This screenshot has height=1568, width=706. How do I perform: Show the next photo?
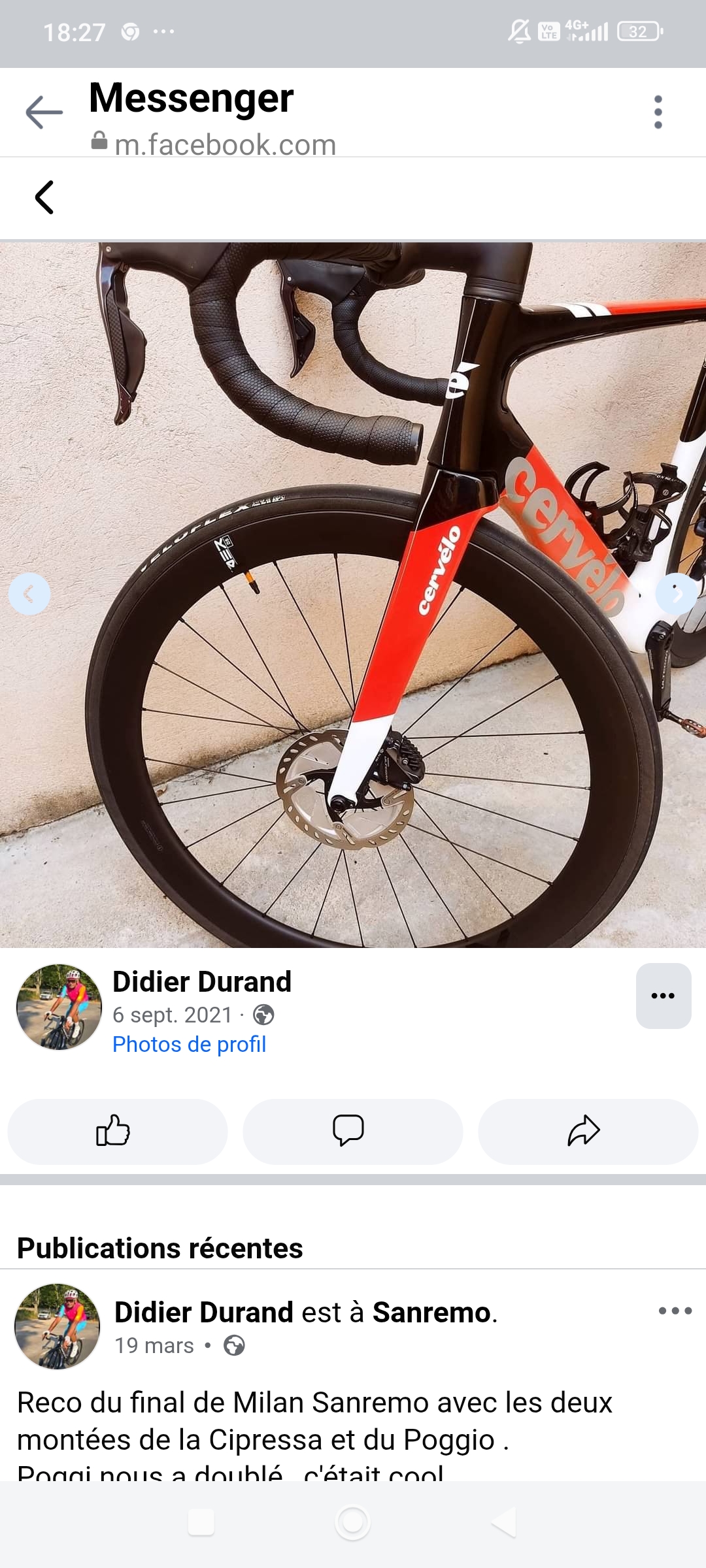point(677,594)
